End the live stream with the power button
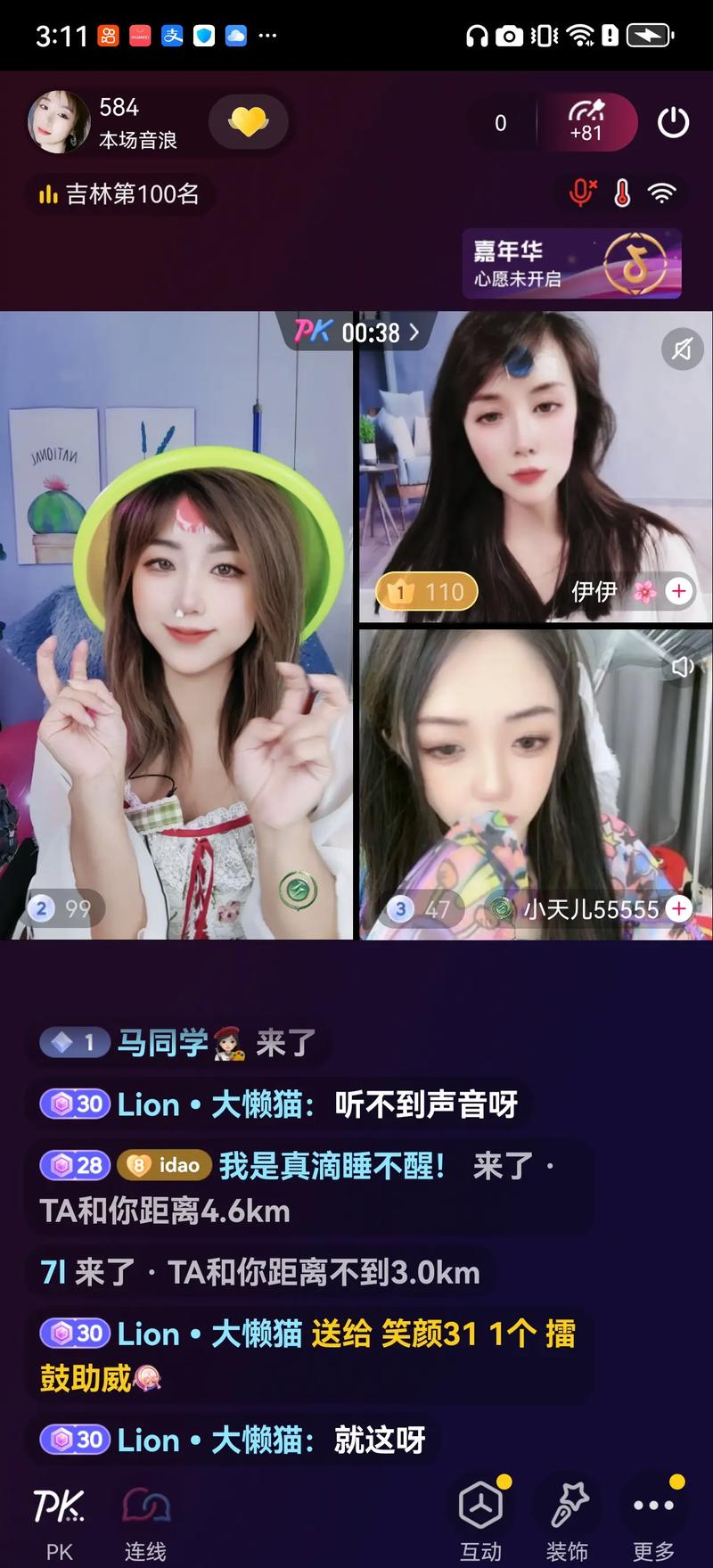This screenshot has height=1568, width=713. coord(673,122)
